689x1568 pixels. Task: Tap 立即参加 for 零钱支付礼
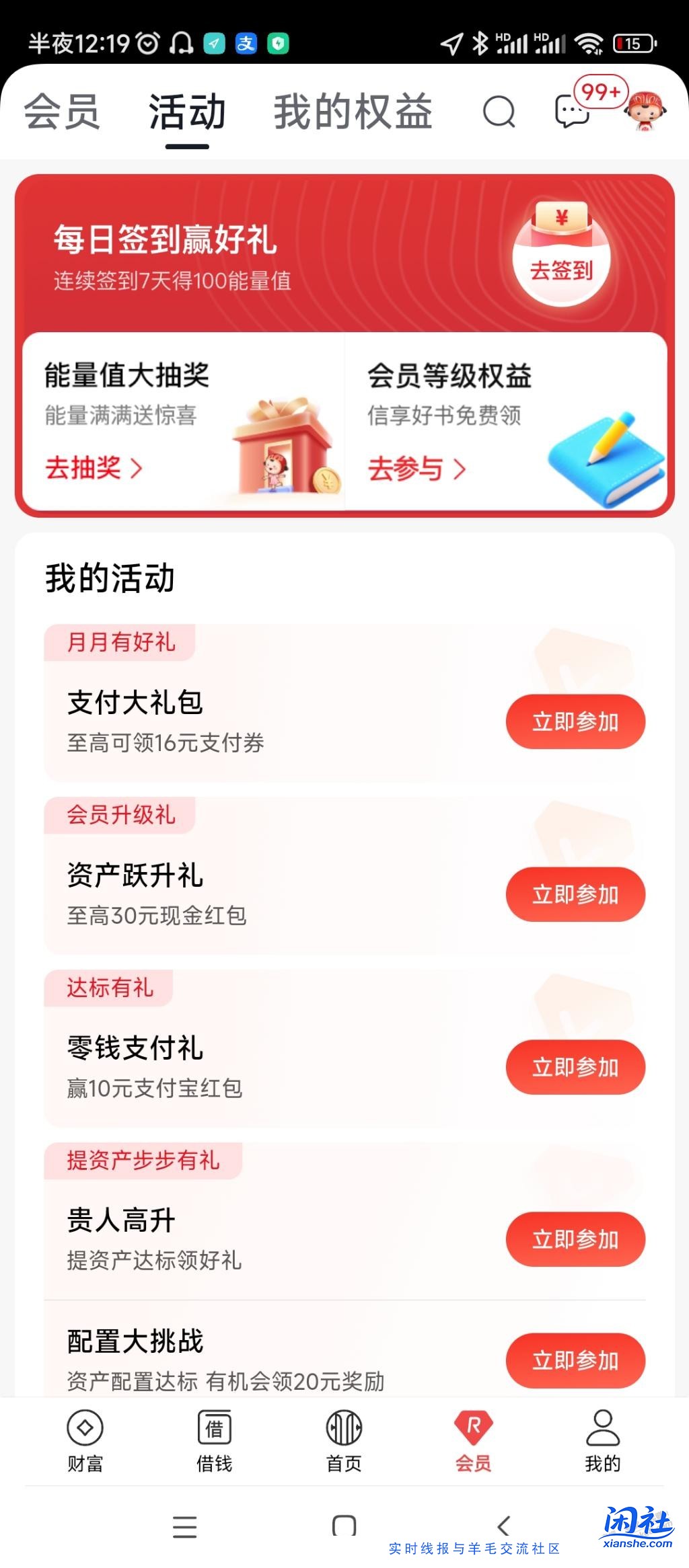pos(575,1066)
